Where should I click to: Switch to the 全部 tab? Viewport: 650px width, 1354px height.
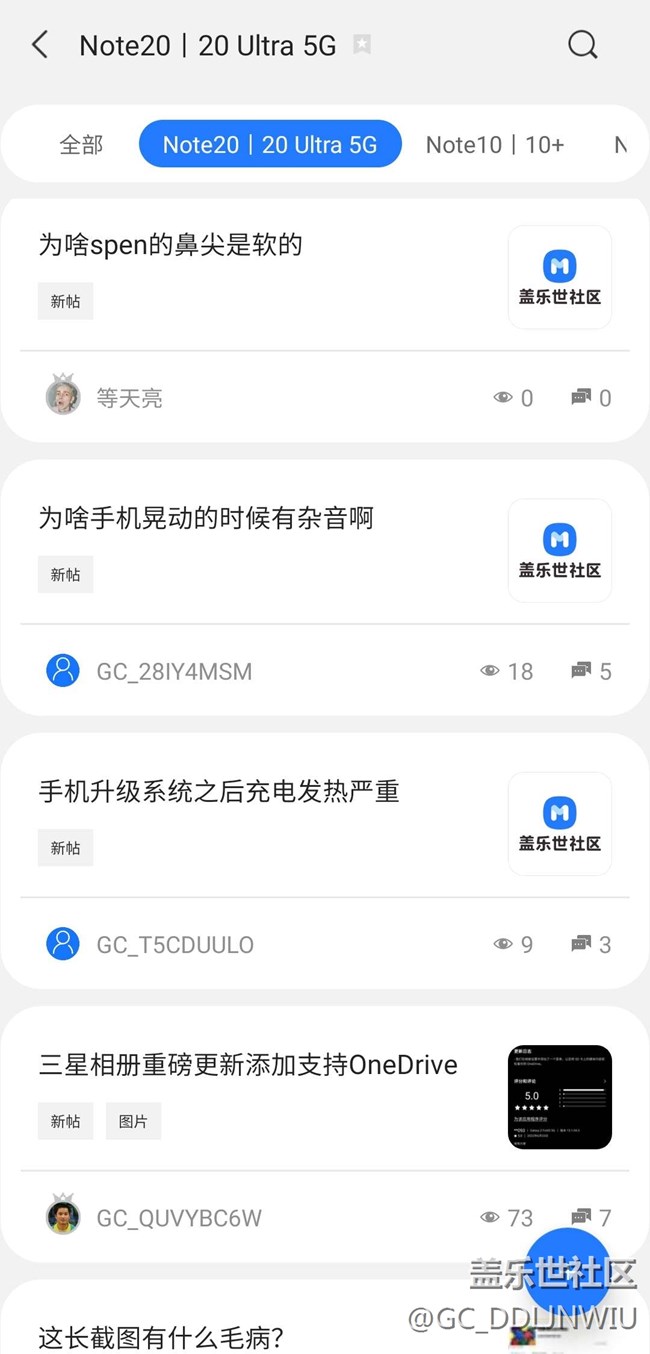pos(81,144)
